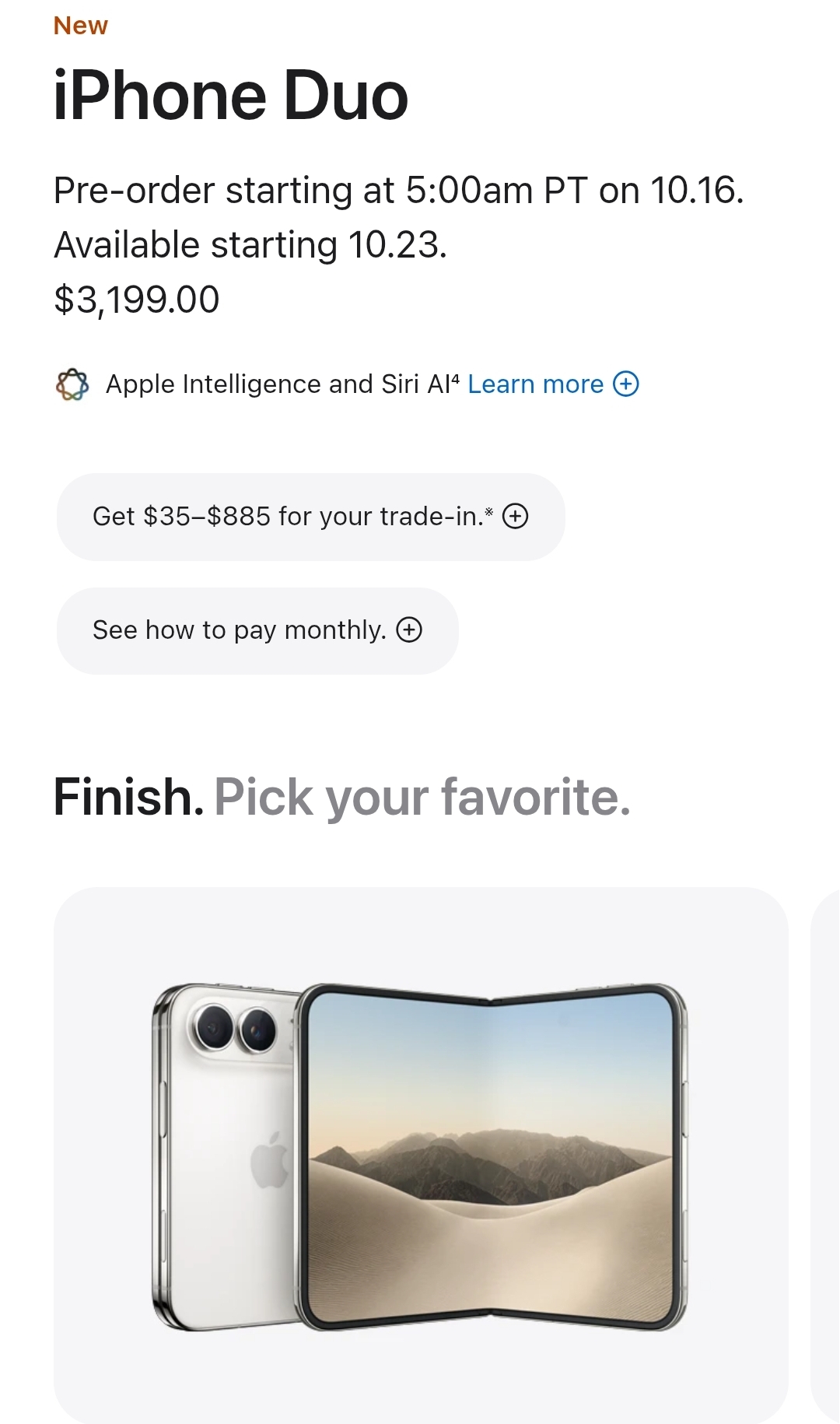
Task: Open Learn more about Apple Intelligence
Action: coord(553,384)
